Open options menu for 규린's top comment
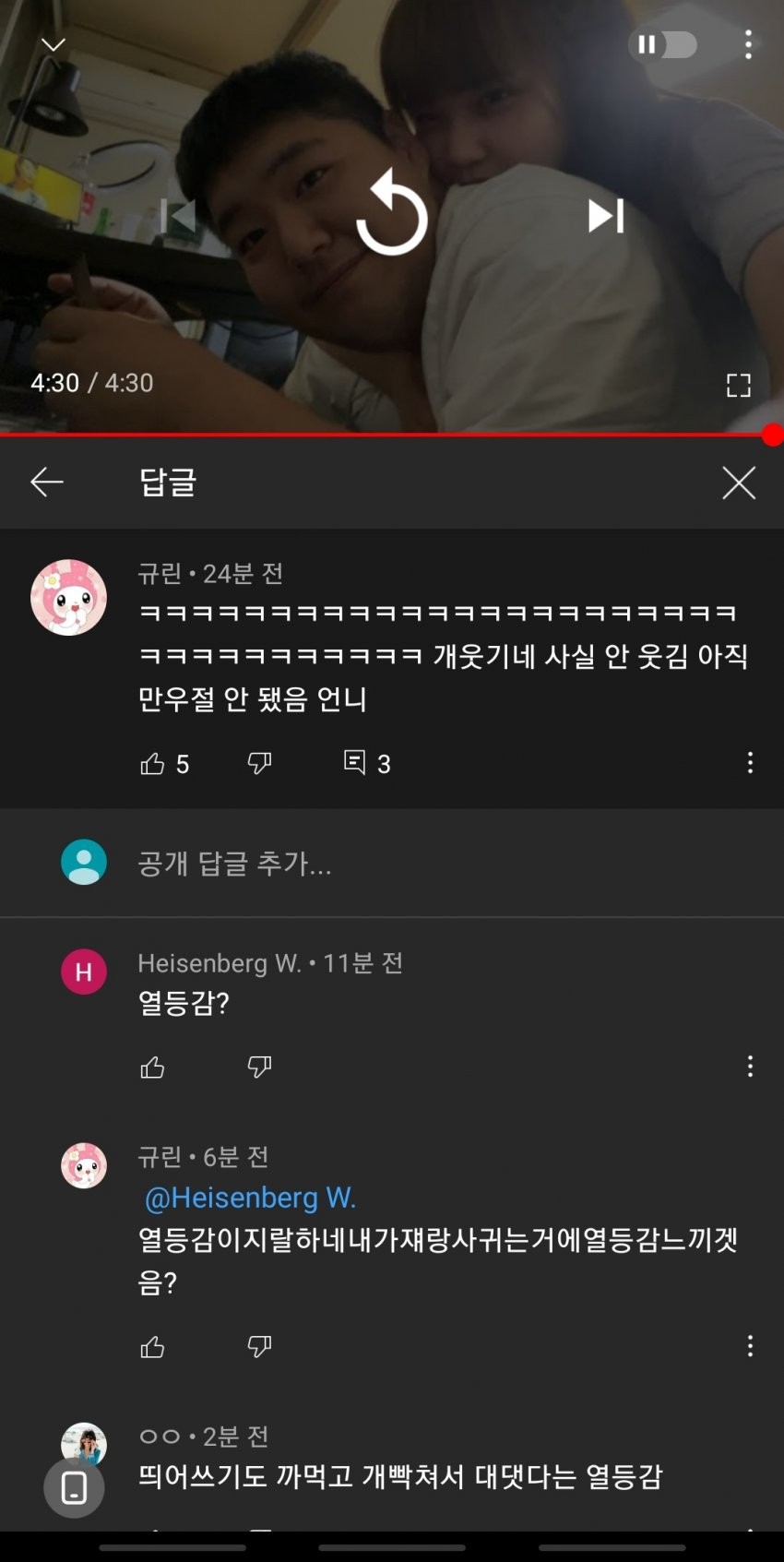This screenshot has width=784, height=1562. pyautogui.click(x=750, y=763)
